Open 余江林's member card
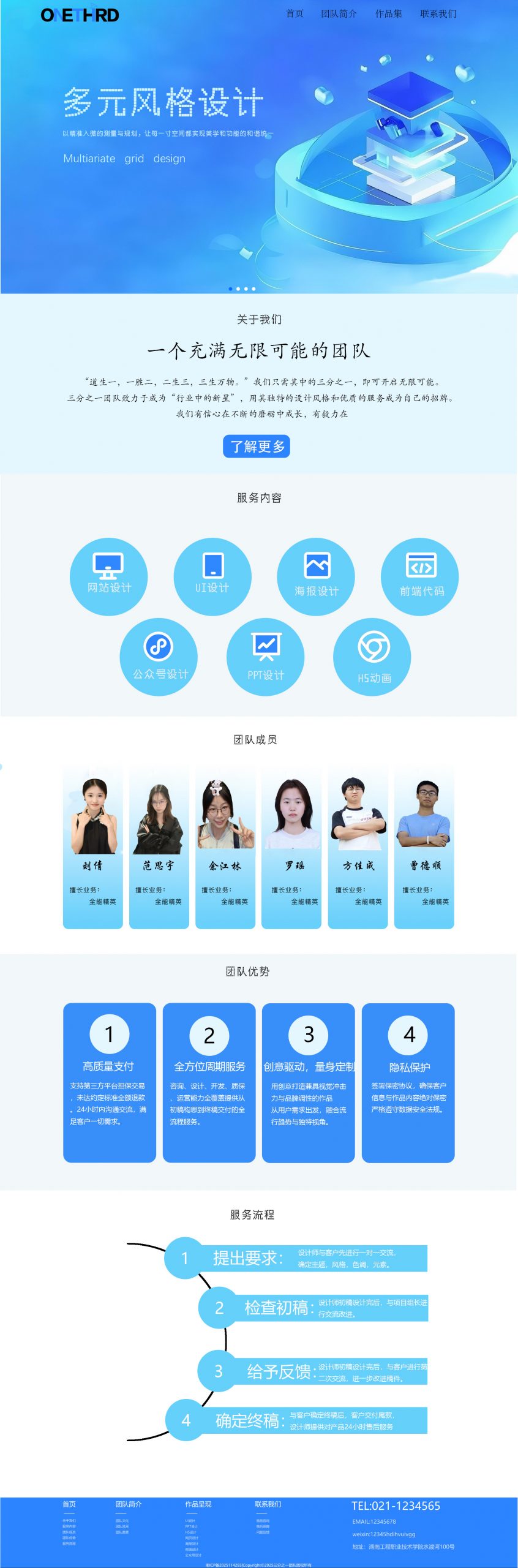Screen dimensions: 518x1568 click(225, 846)
